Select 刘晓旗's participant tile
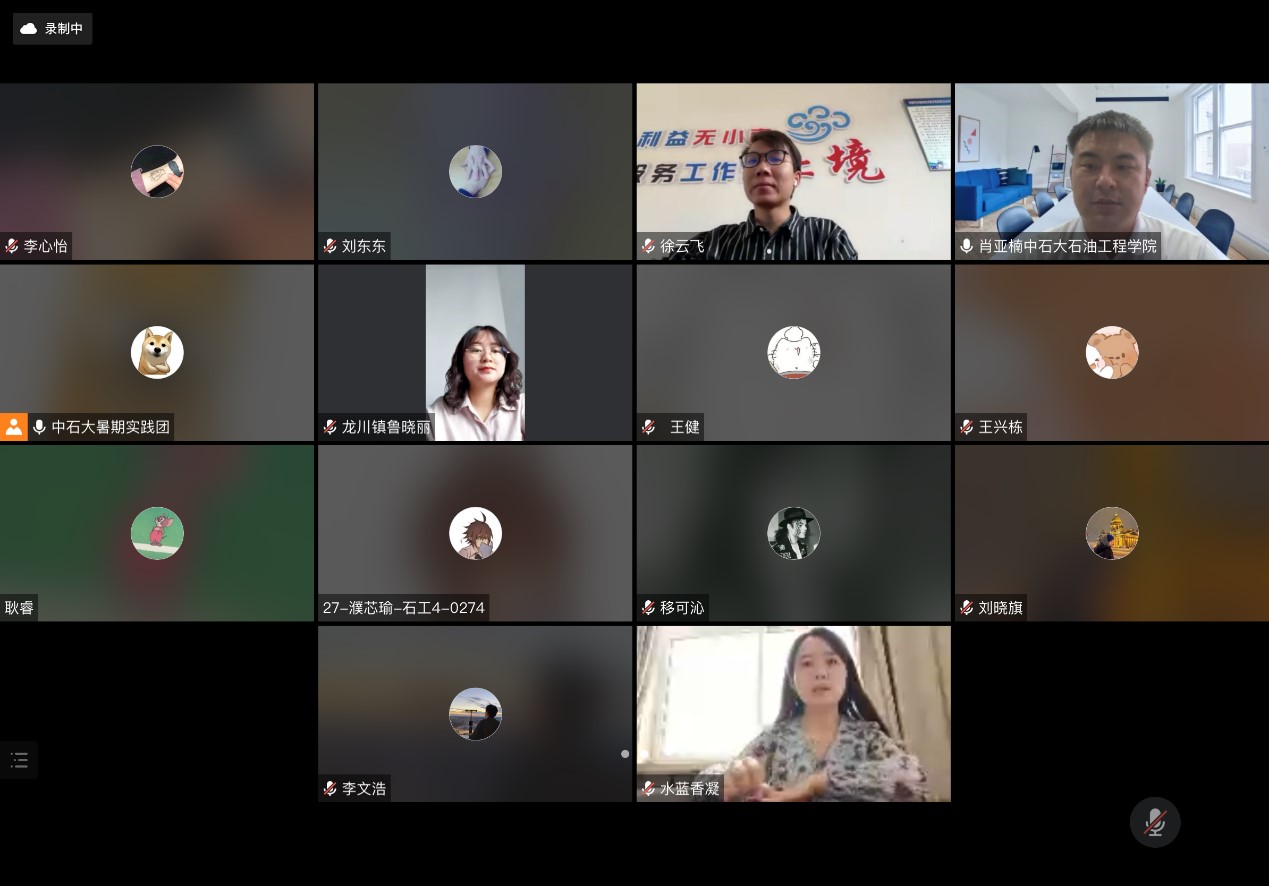This screenshot has width=1269, height=886. click(x=1111, y=533)
